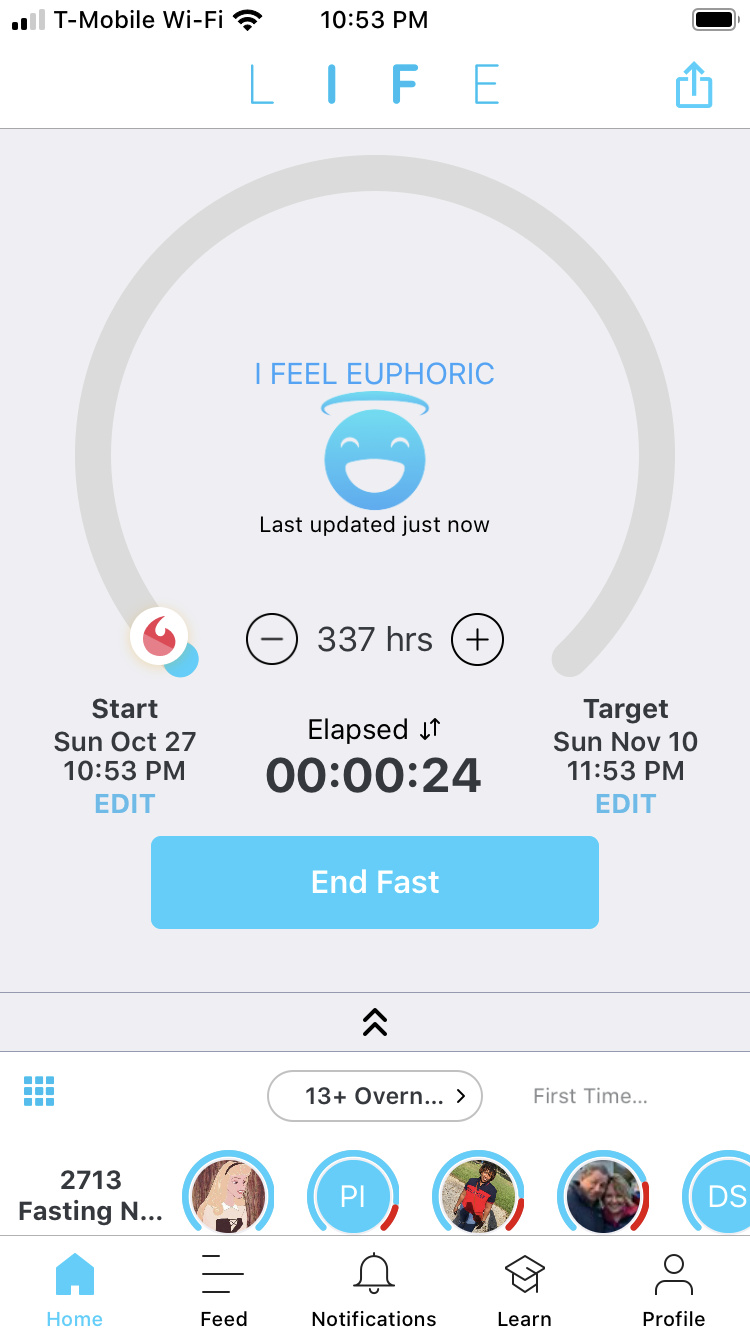The image size is (750, 1334).
Task: Open the Notifications tab
Action: pyautogui.click(x=374, y=1290)
